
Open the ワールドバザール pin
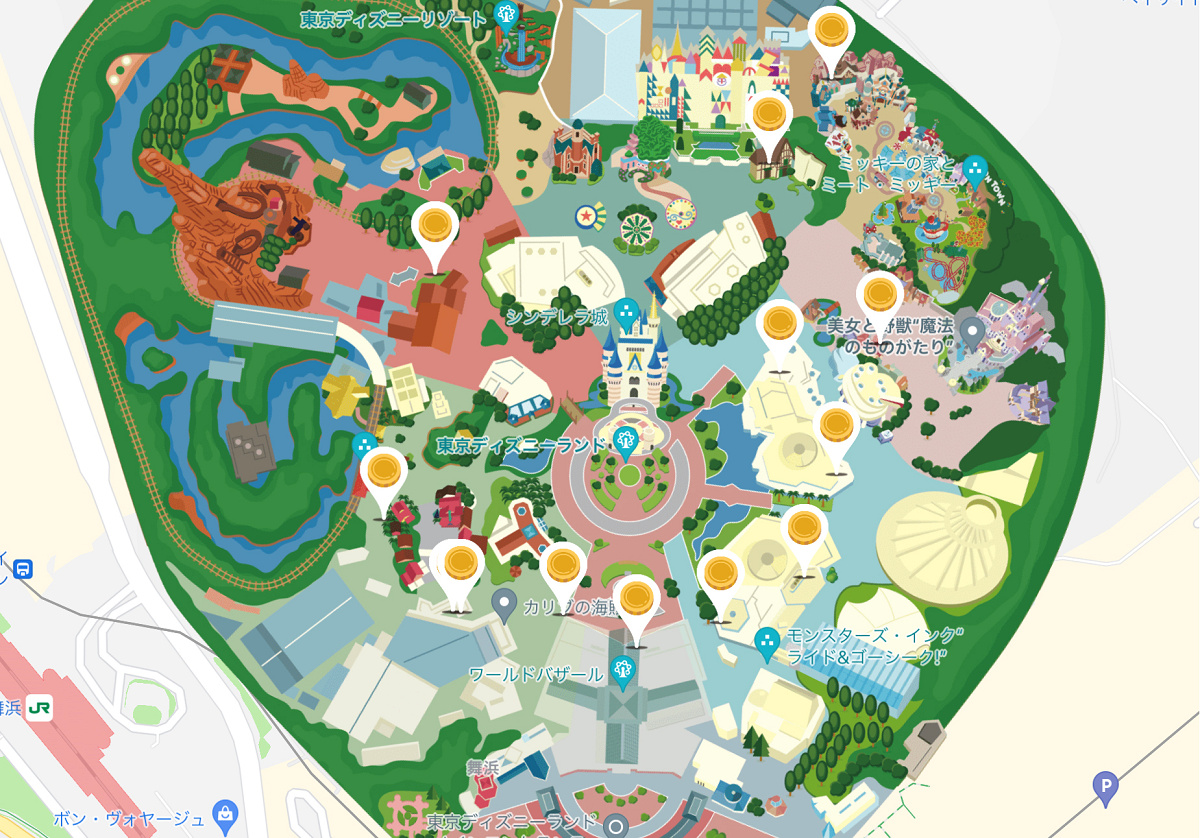click(624, 672)
